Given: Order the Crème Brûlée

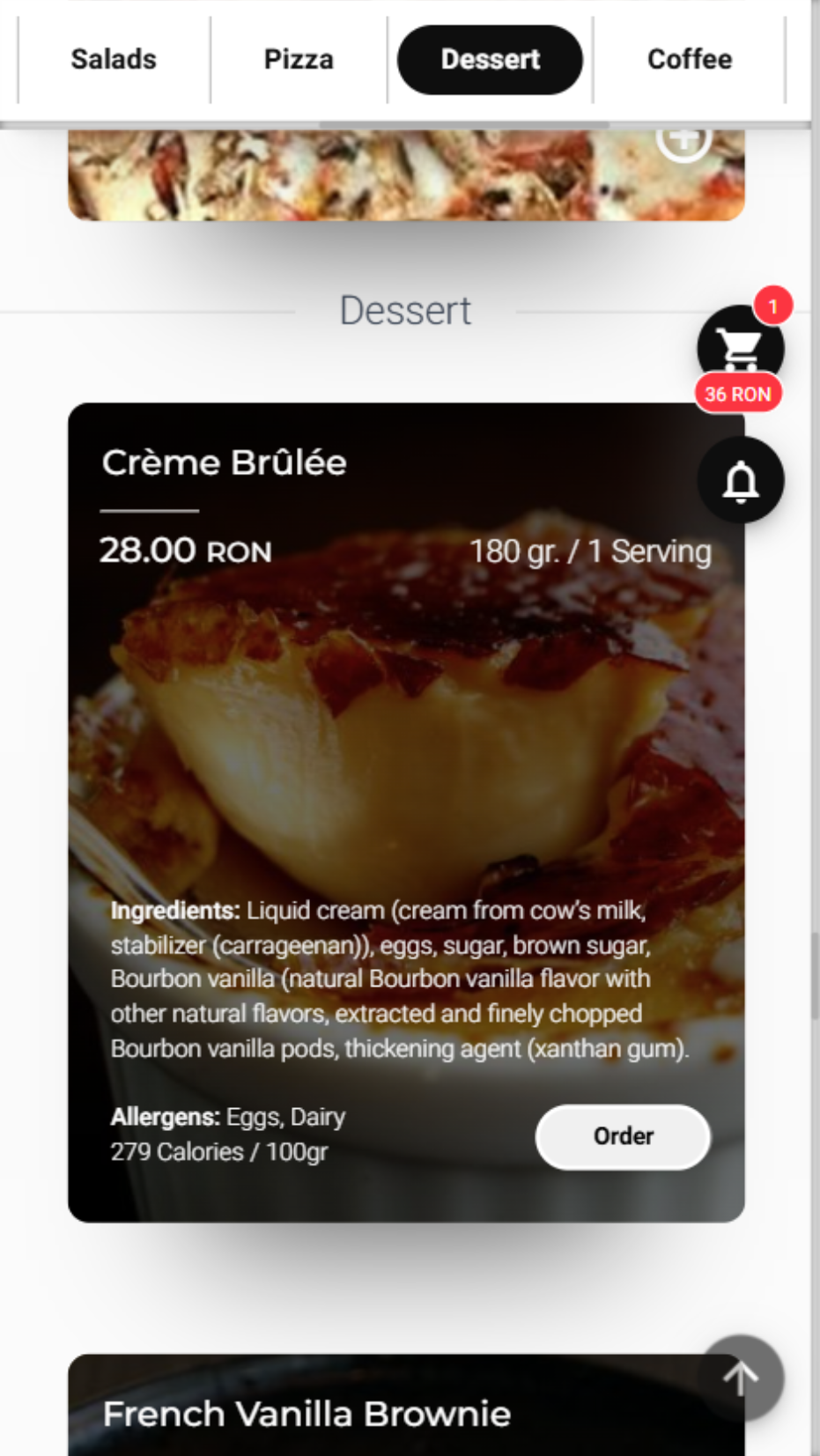Looking at the screenshot, I should 623,1136.
